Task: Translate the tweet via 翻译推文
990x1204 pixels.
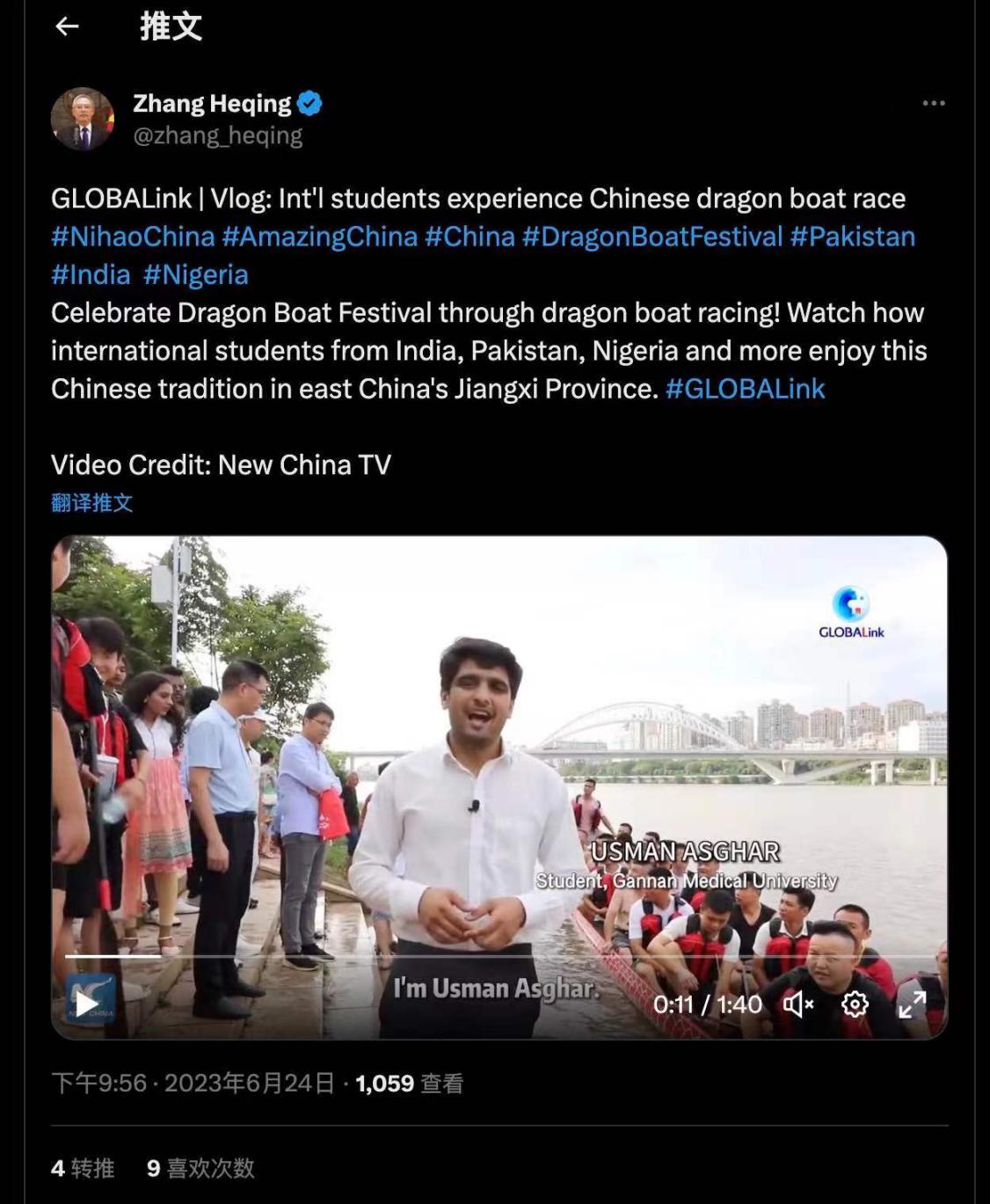Action: click(91, 502)
